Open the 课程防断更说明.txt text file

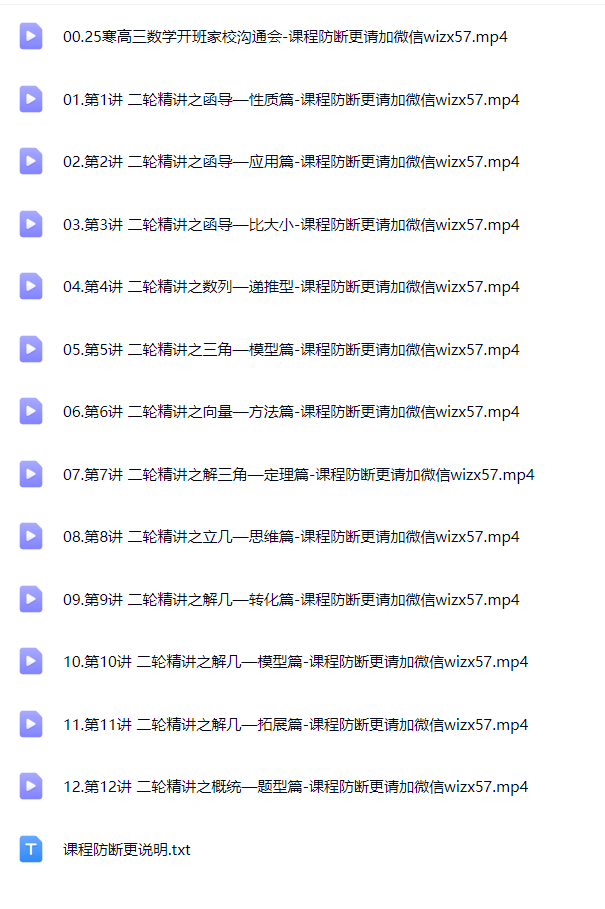point(126,850)
